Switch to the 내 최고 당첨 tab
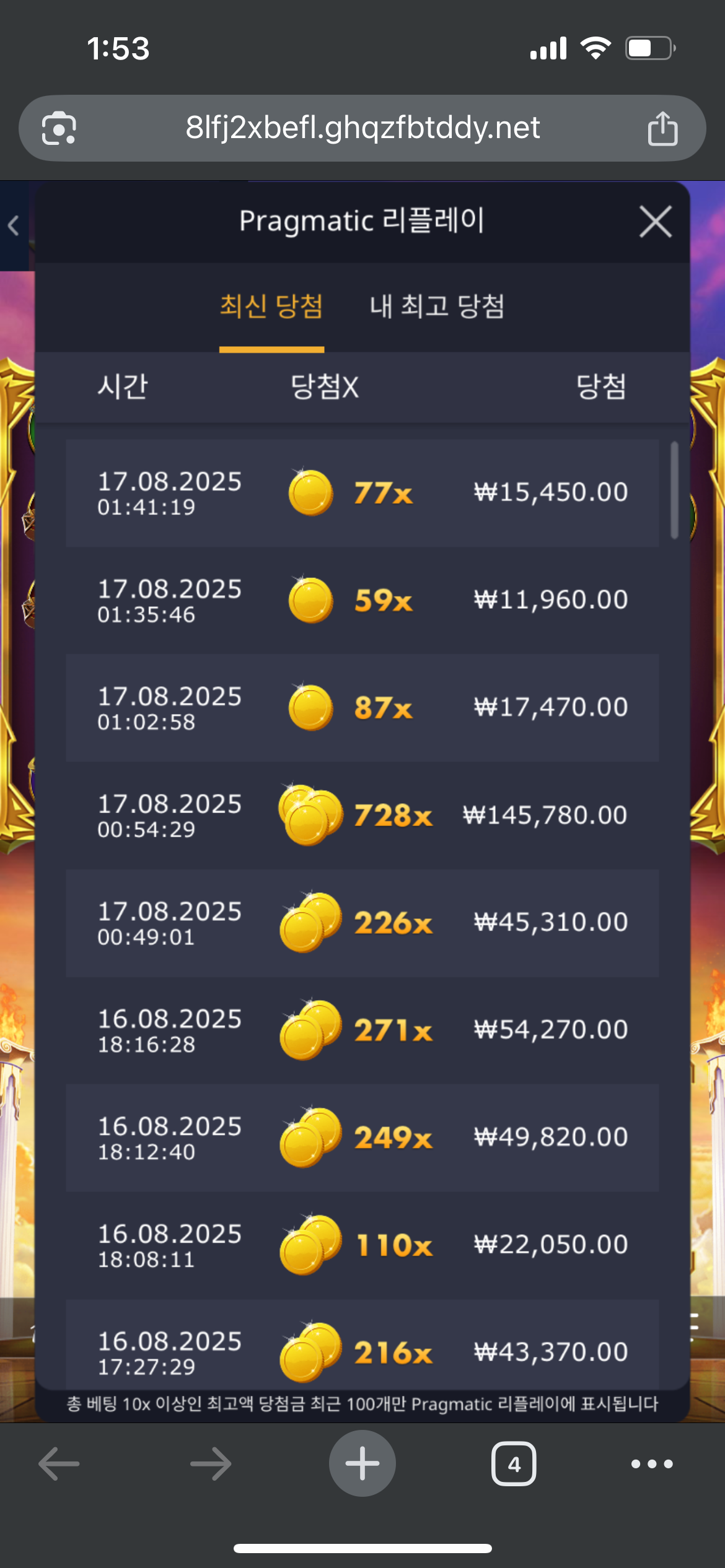This screenshot has width=725, height=1568. (x=437, y=307)
